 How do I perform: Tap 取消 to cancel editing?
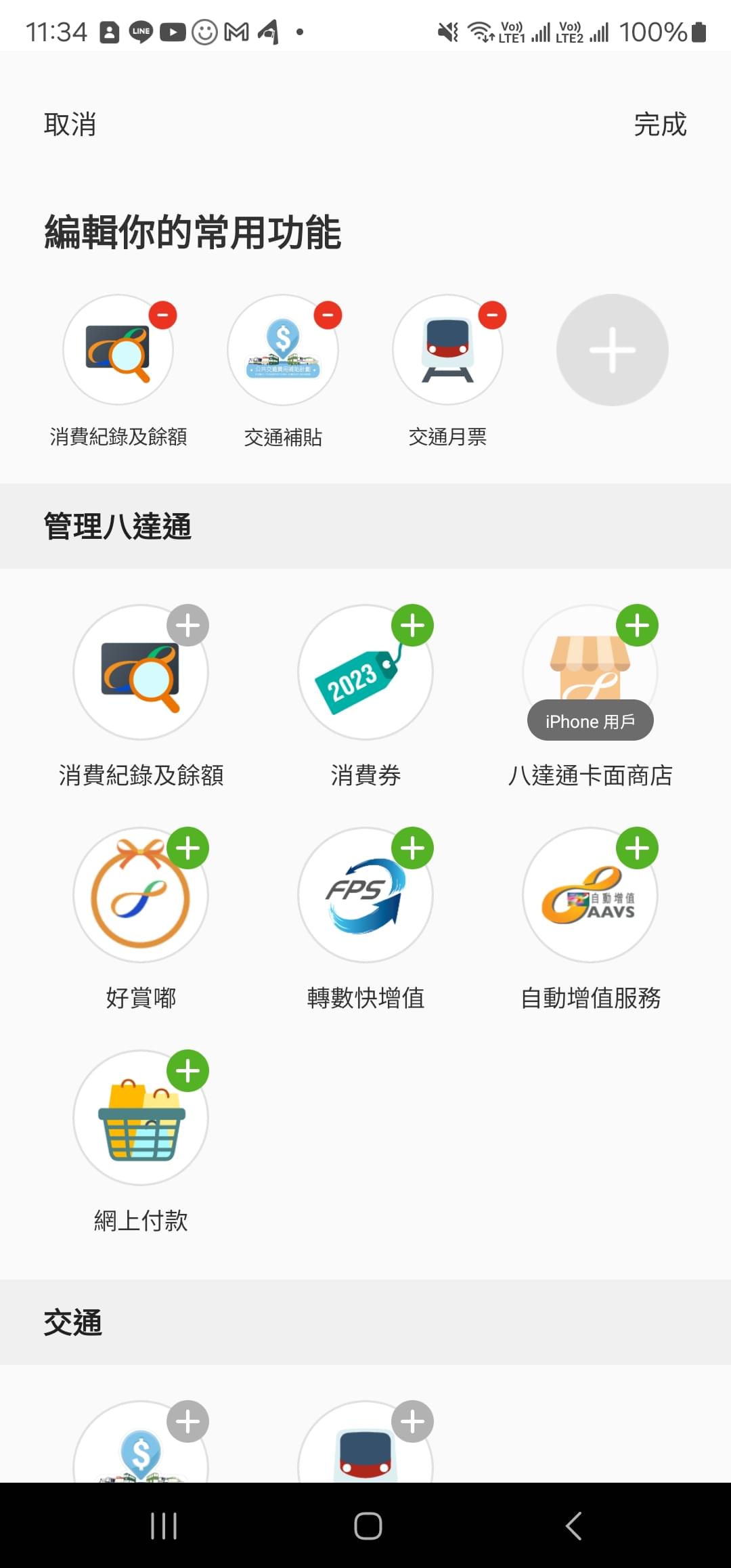pyautogui.click(x=70, y=125)
